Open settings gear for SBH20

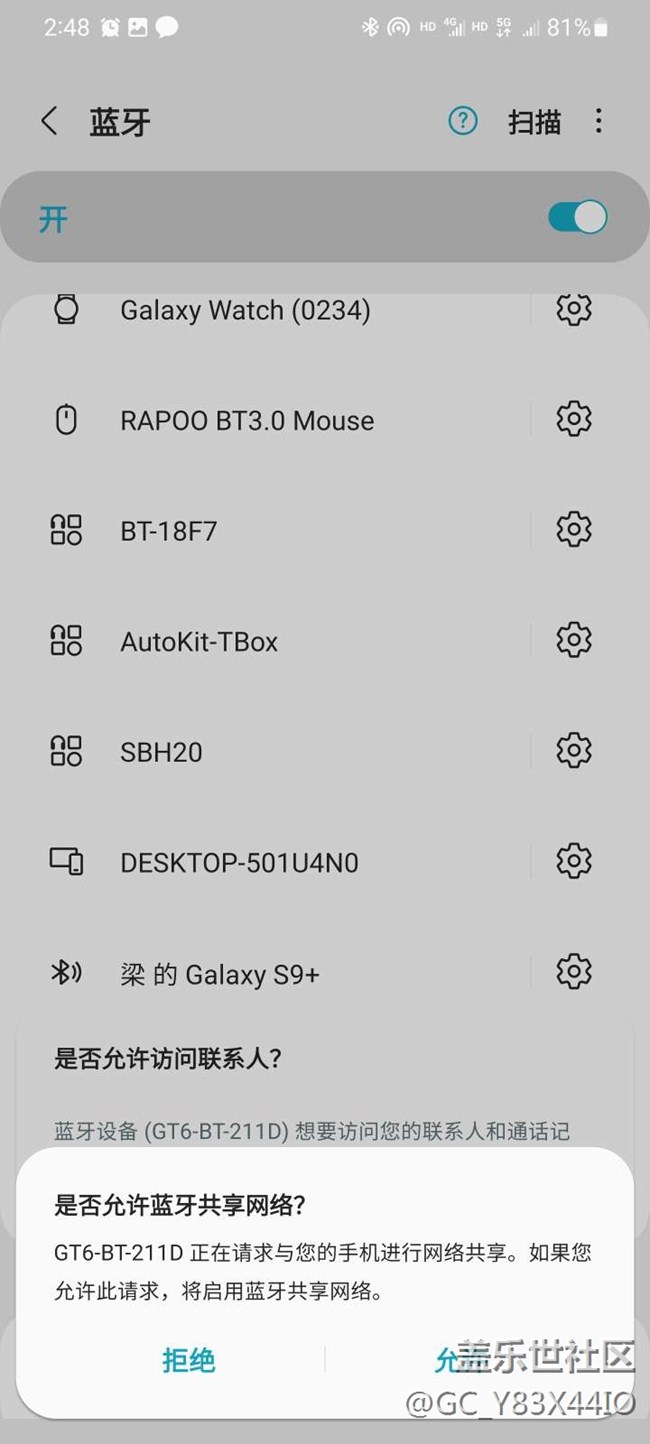[x=573, y=750]
